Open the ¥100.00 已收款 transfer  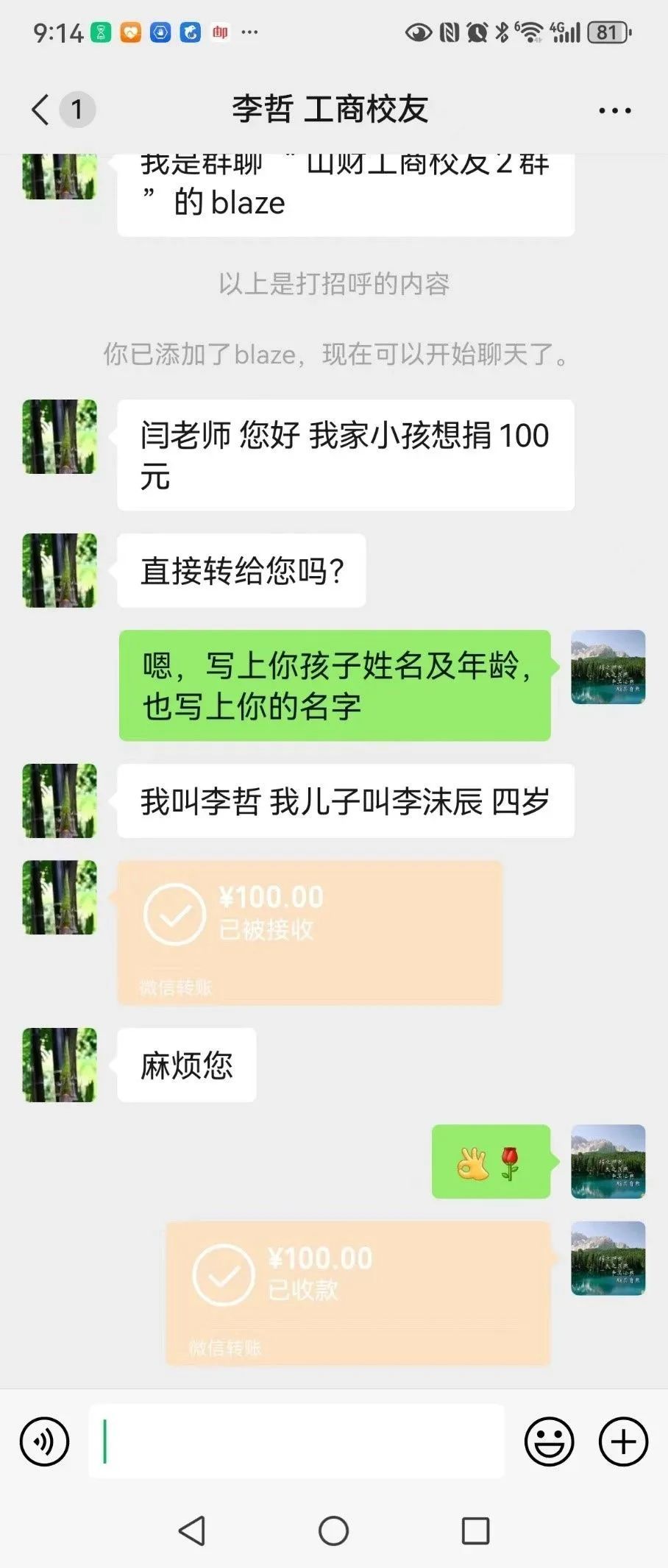(358, 1293)
